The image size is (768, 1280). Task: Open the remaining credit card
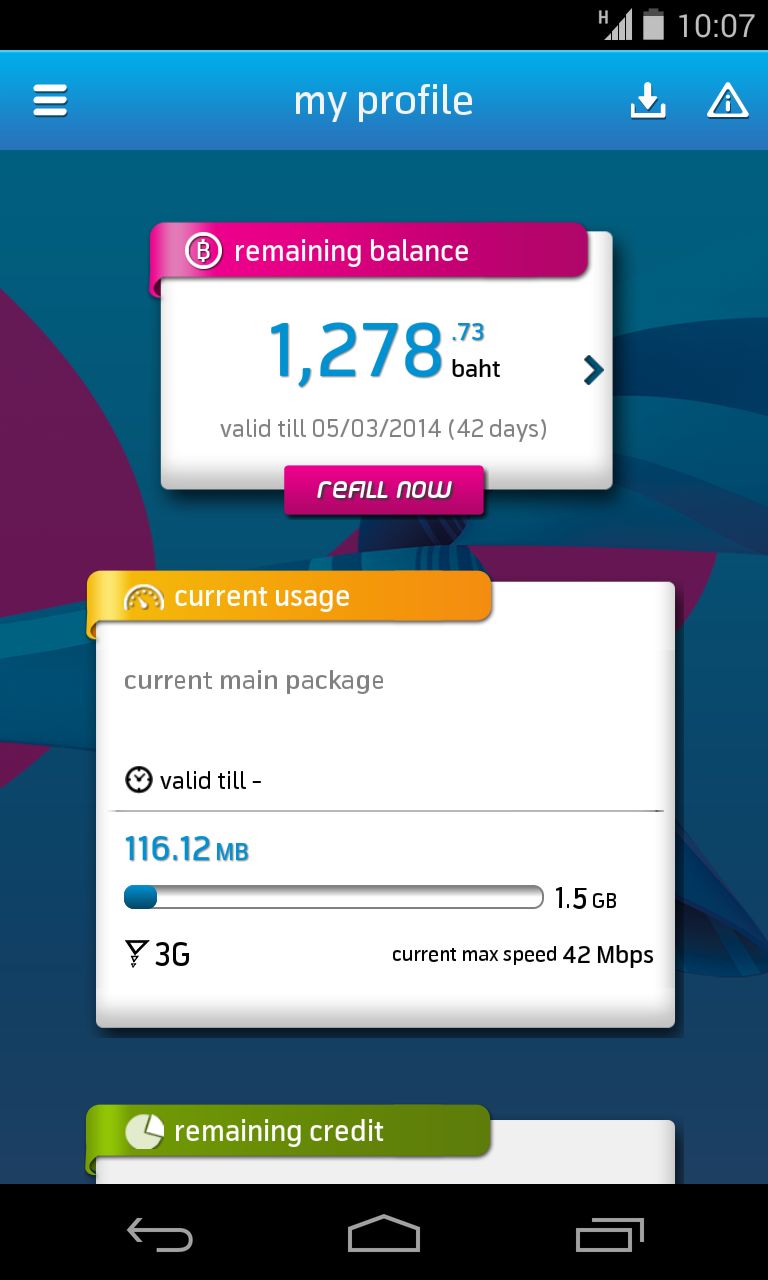tap(385, 1145)
